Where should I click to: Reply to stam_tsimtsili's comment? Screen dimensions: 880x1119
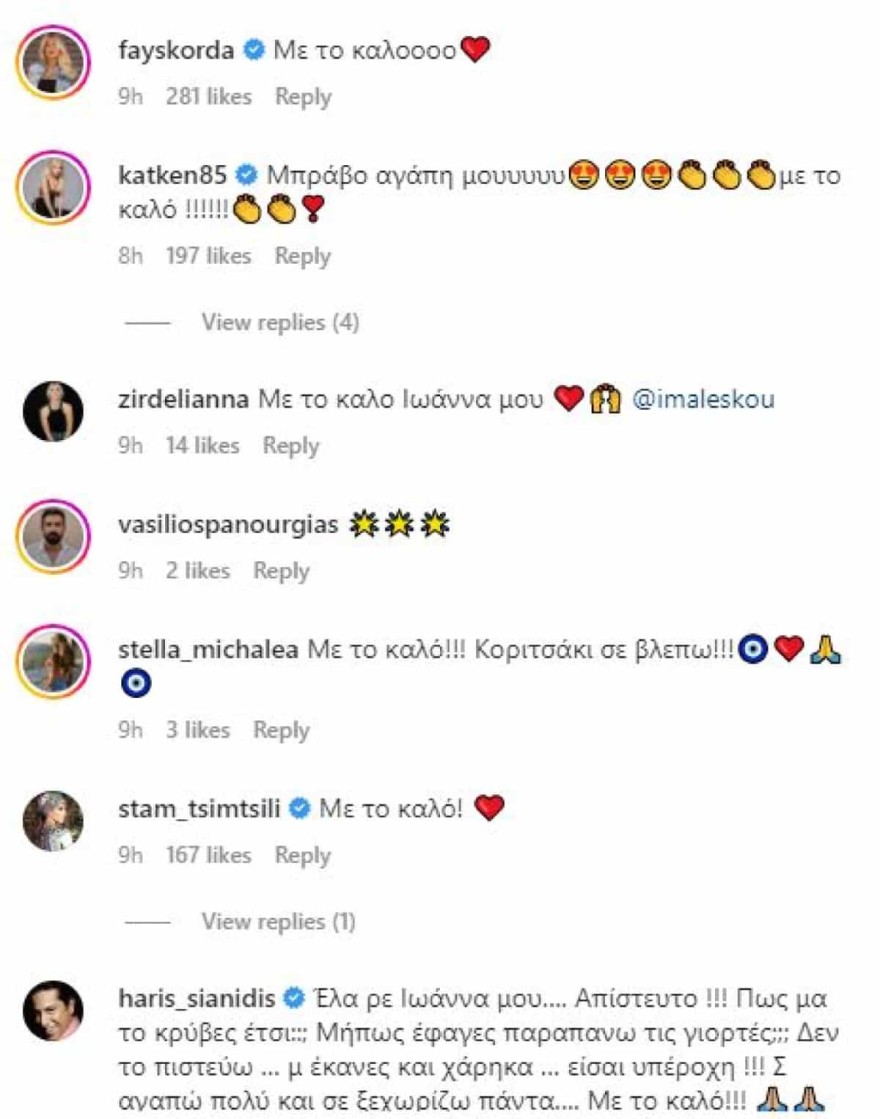click(x=303, y=856)
